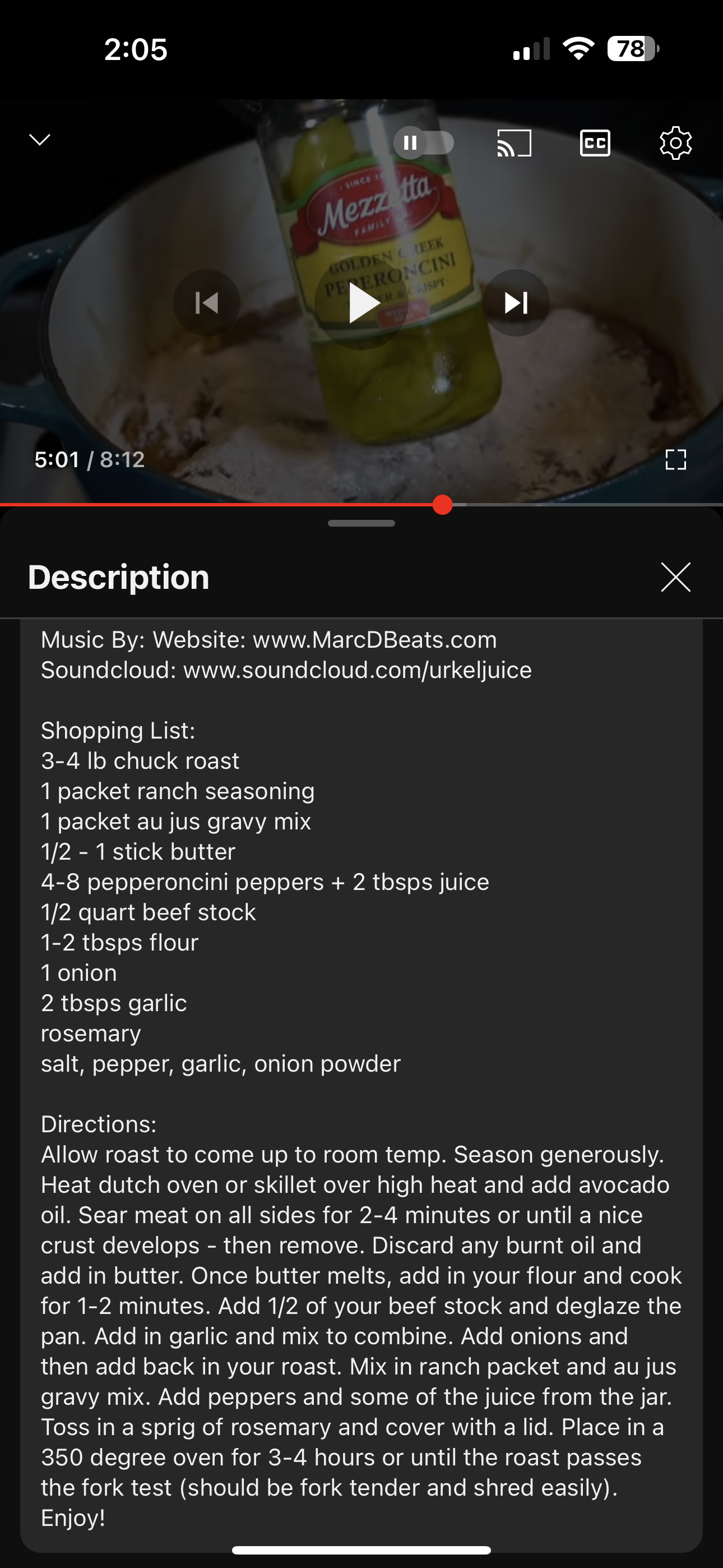Turn on closed captions

tap(595, 143)
